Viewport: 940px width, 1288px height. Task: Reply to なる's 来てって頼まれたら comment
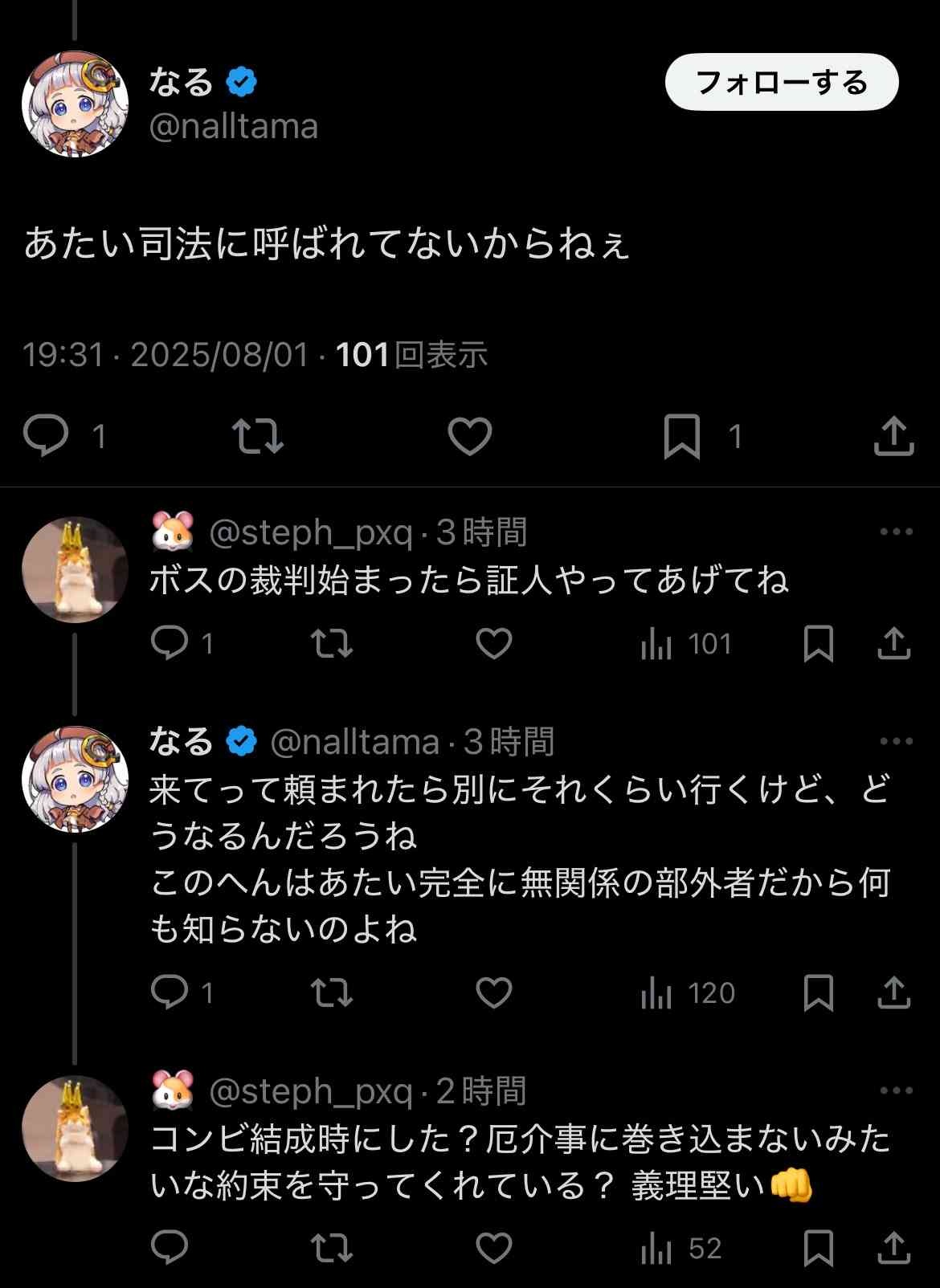170,993
